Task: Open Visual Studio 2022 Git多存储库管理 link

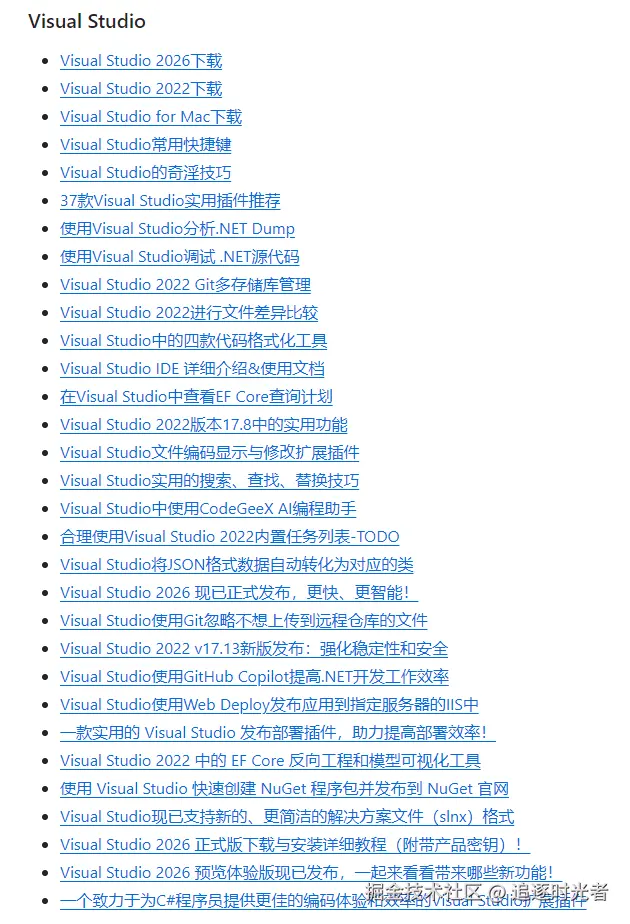Action: click(x=185, y=285)
